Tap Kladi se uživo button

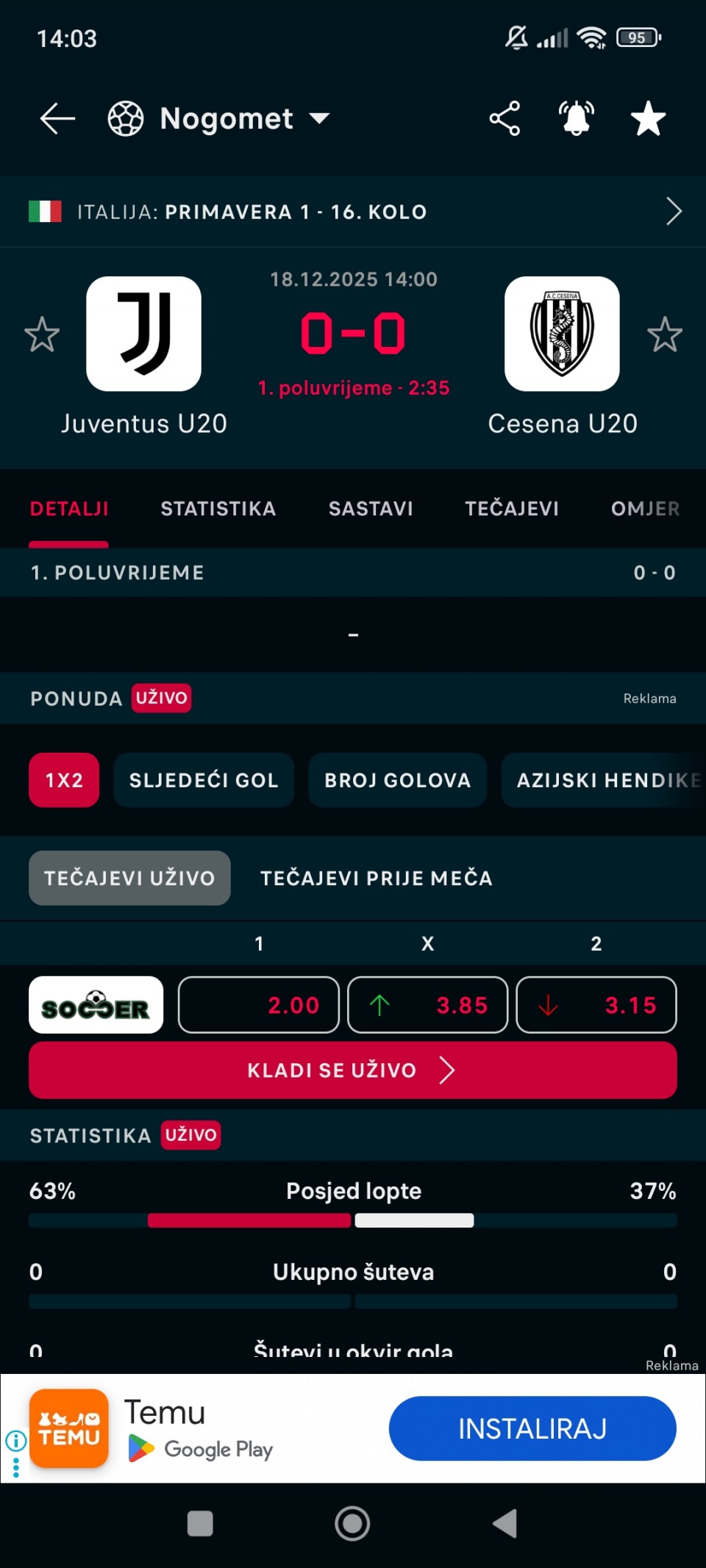click(353, 1070)
